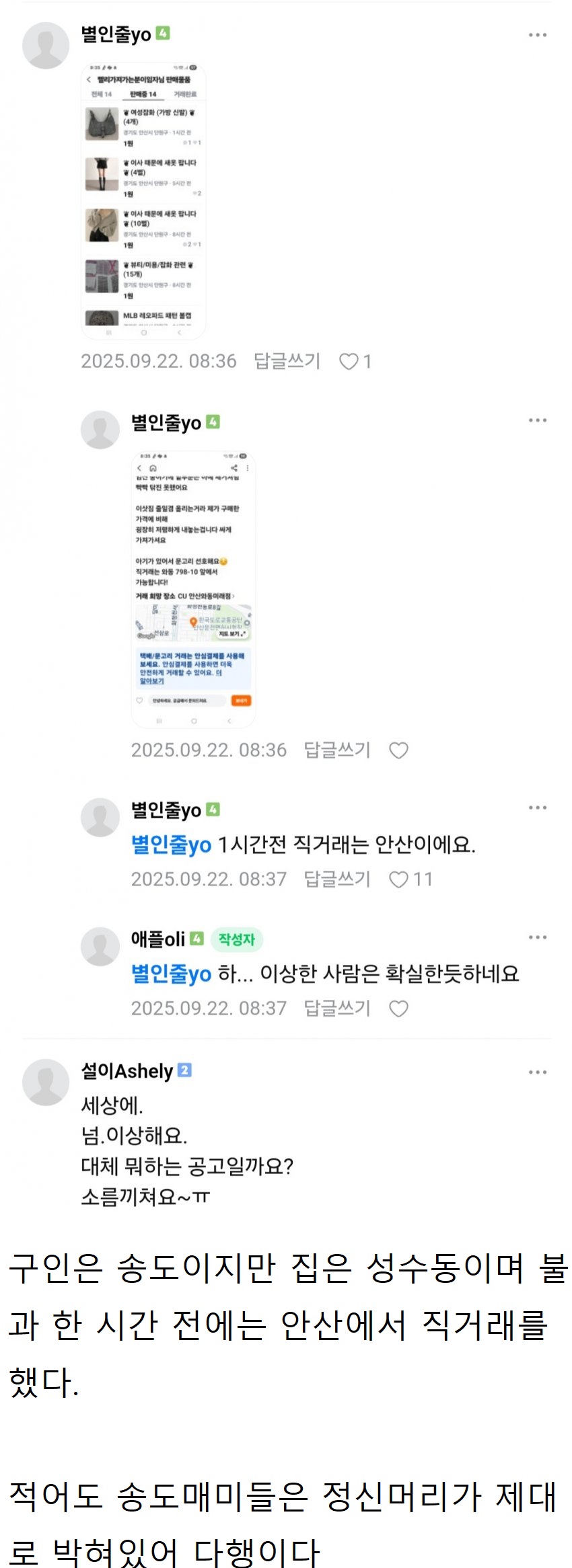This screenshot has width=572, height=1568.
Task: Tap the MLB 레오파드 패턴 볼캡 listing thumbnail
Action: coord(101,319)
